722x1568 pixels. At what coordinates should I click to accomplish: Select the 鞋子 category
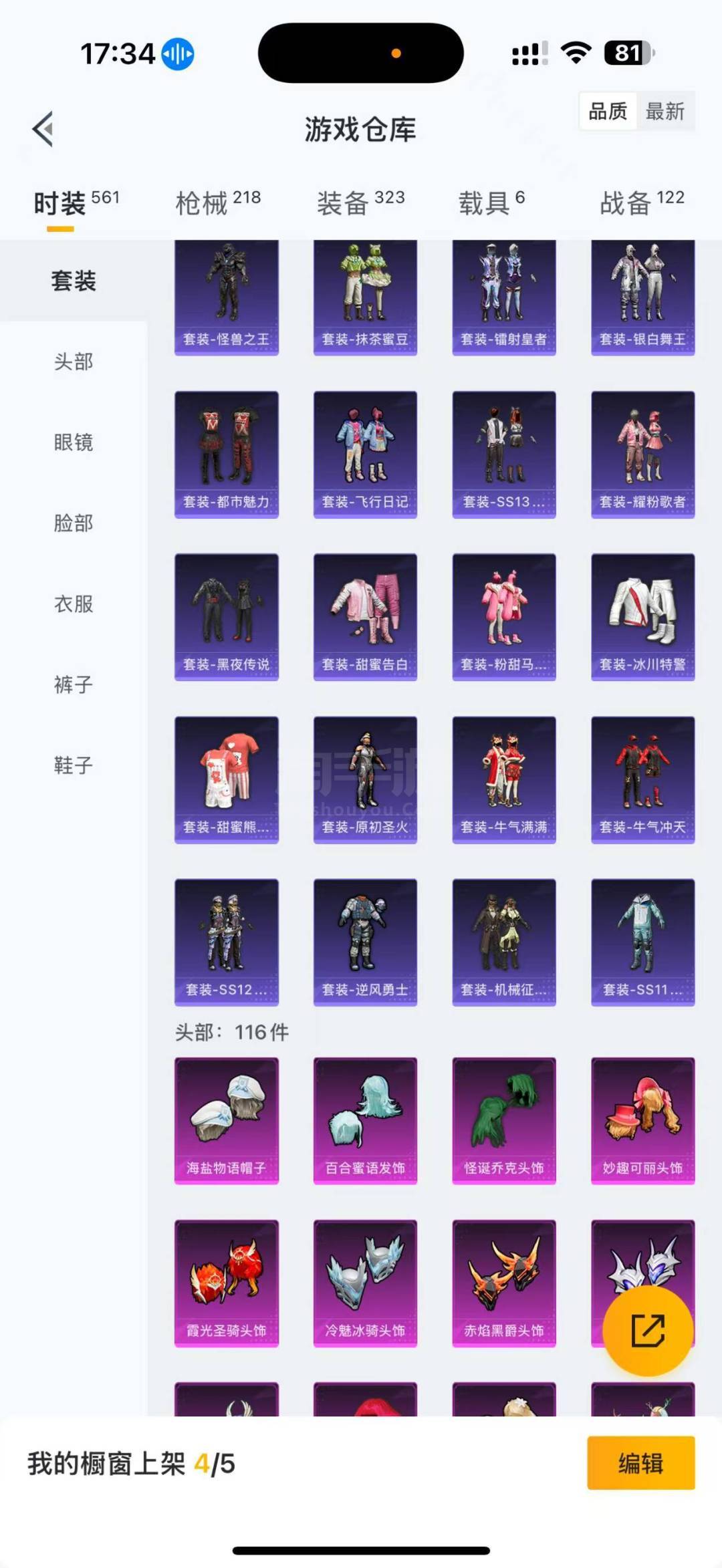point(74,765)
